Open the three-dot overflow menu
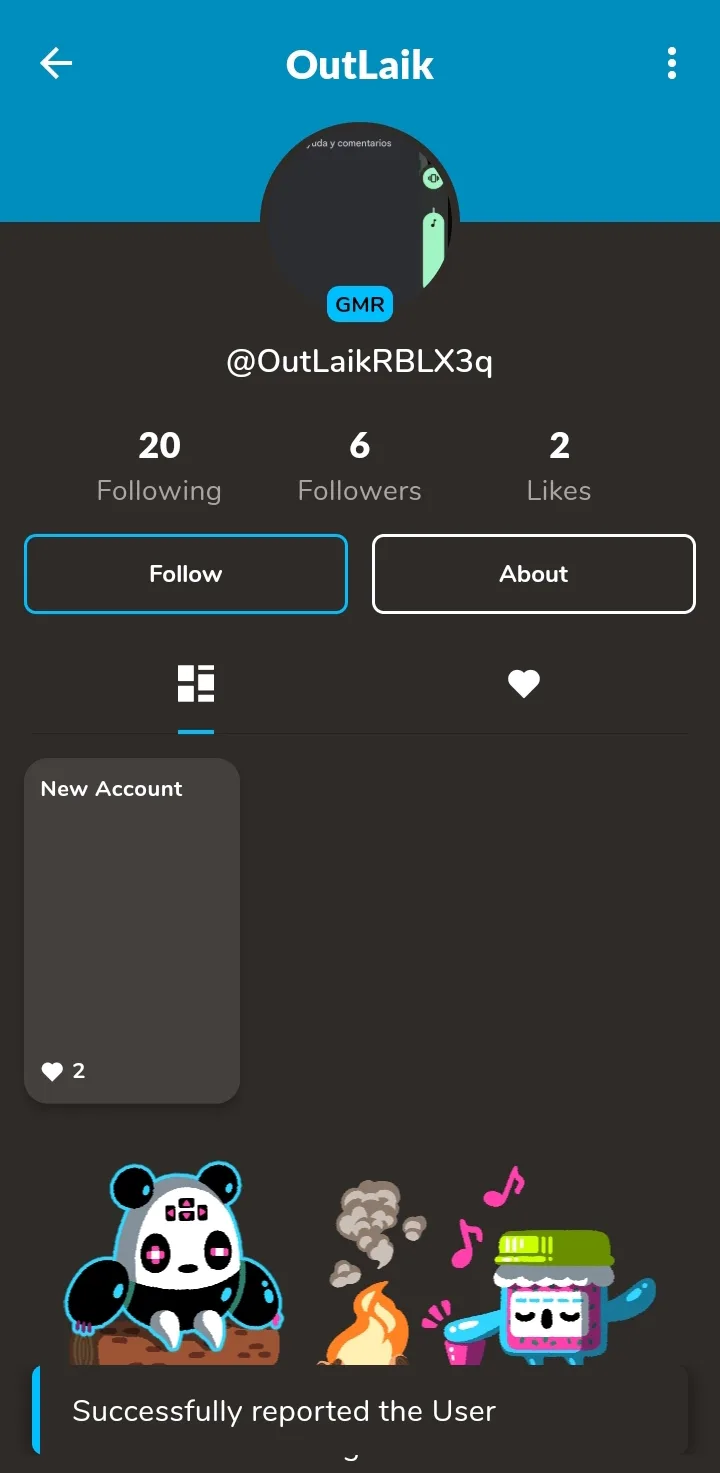Viewport: 720px width, 1473px height. (672, 64)
